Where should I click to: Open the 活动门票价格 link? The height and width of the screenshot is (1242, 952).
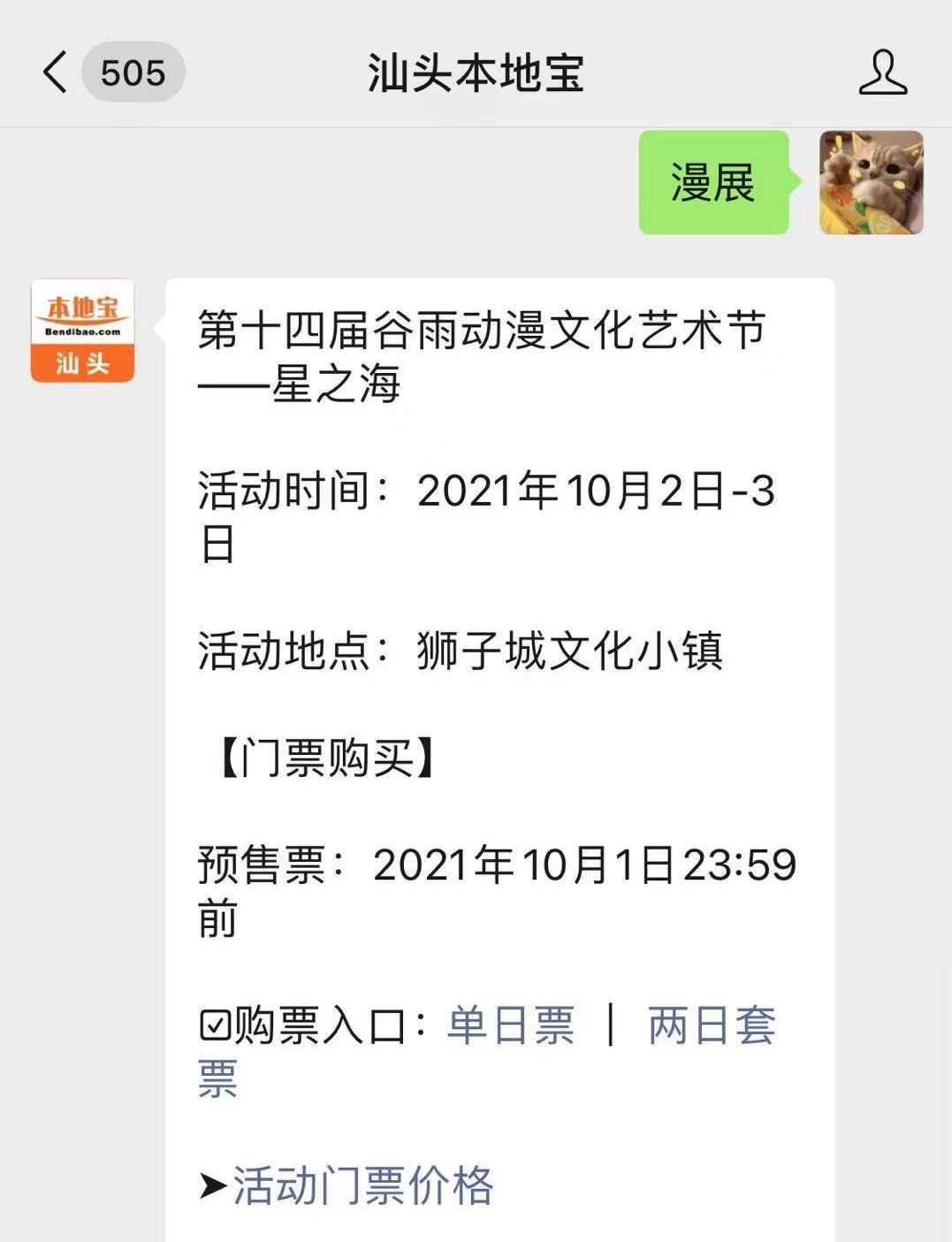click(x=362, y=1185)
